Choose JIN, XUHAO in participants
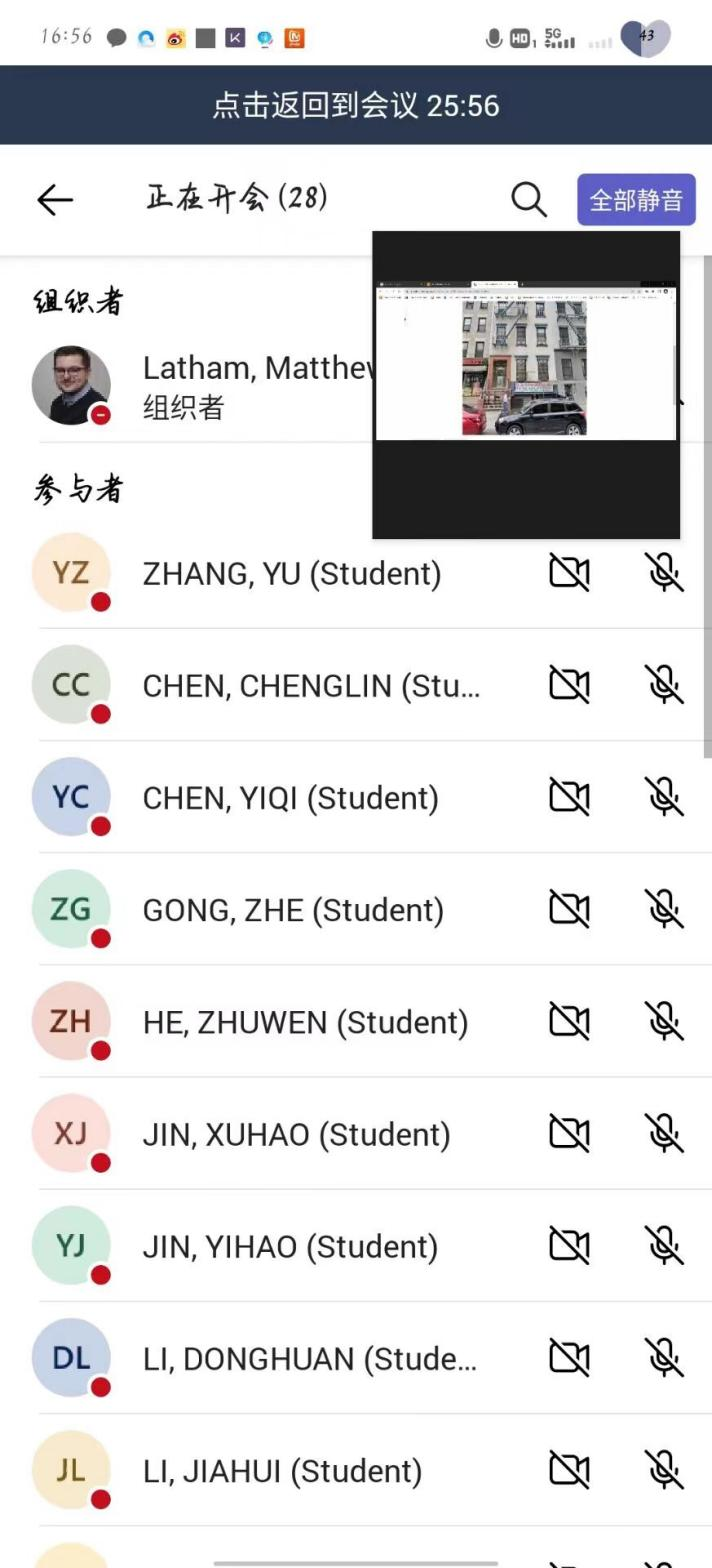The image size is (712, 1568). click(296, 1134)
